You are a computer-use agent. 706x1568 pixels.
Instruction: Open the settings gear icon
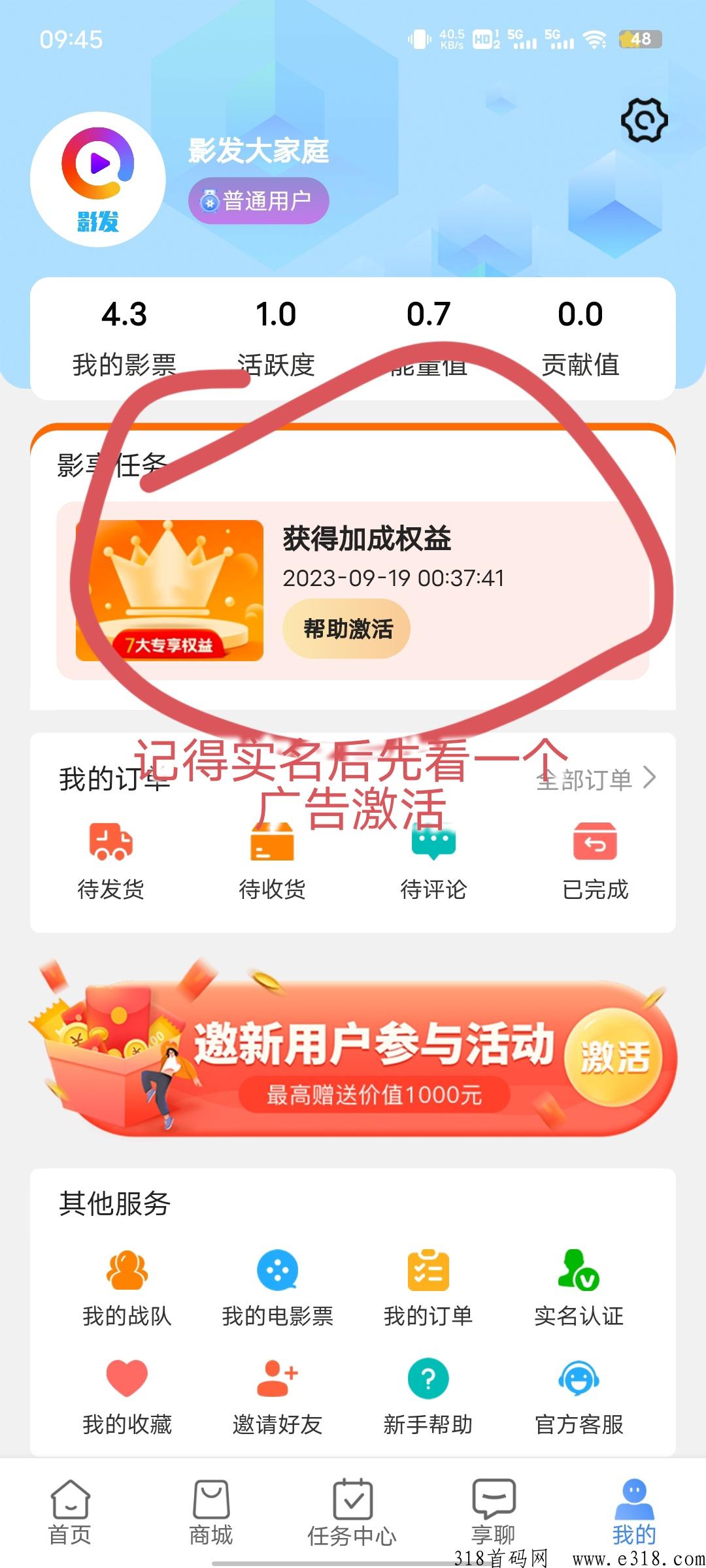click(x=645, y=120)
